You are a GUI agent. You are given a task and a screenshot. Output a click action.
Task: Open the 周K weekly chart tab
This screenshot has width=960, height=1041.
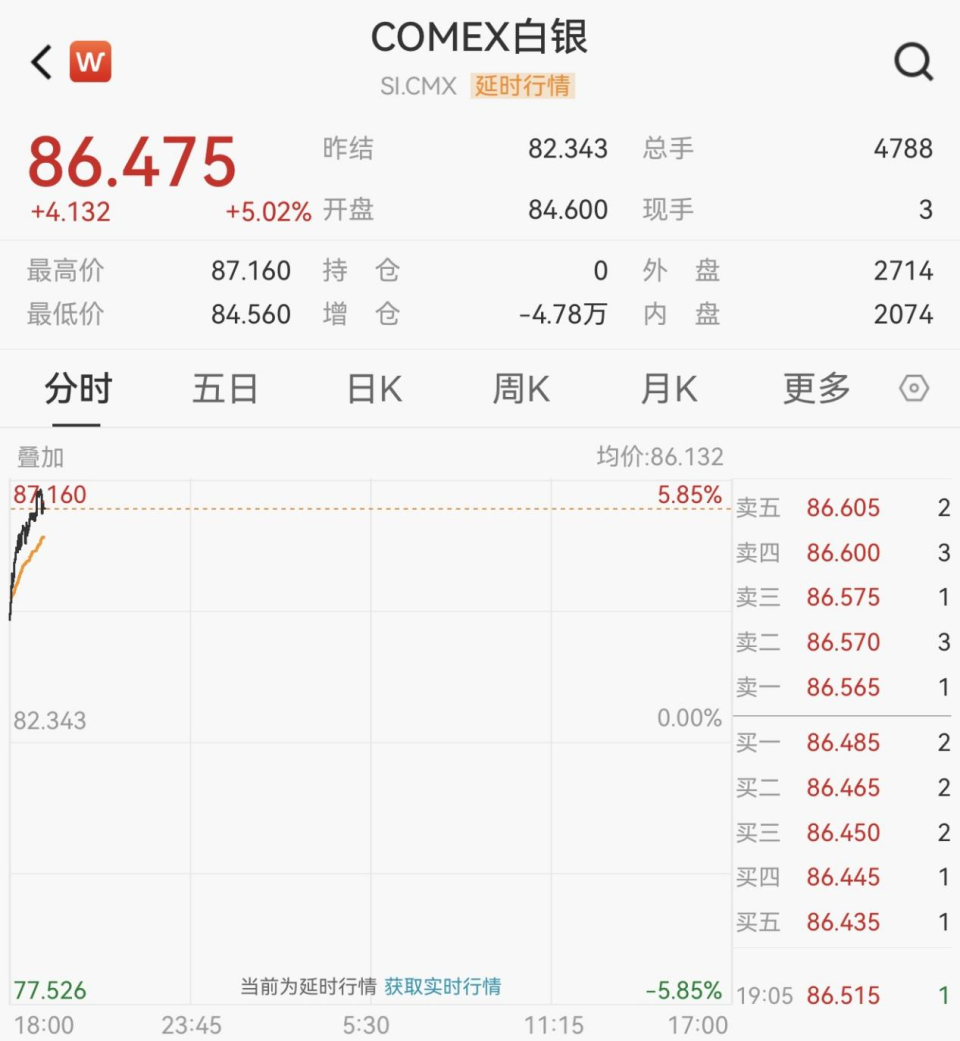pos(519,390)
